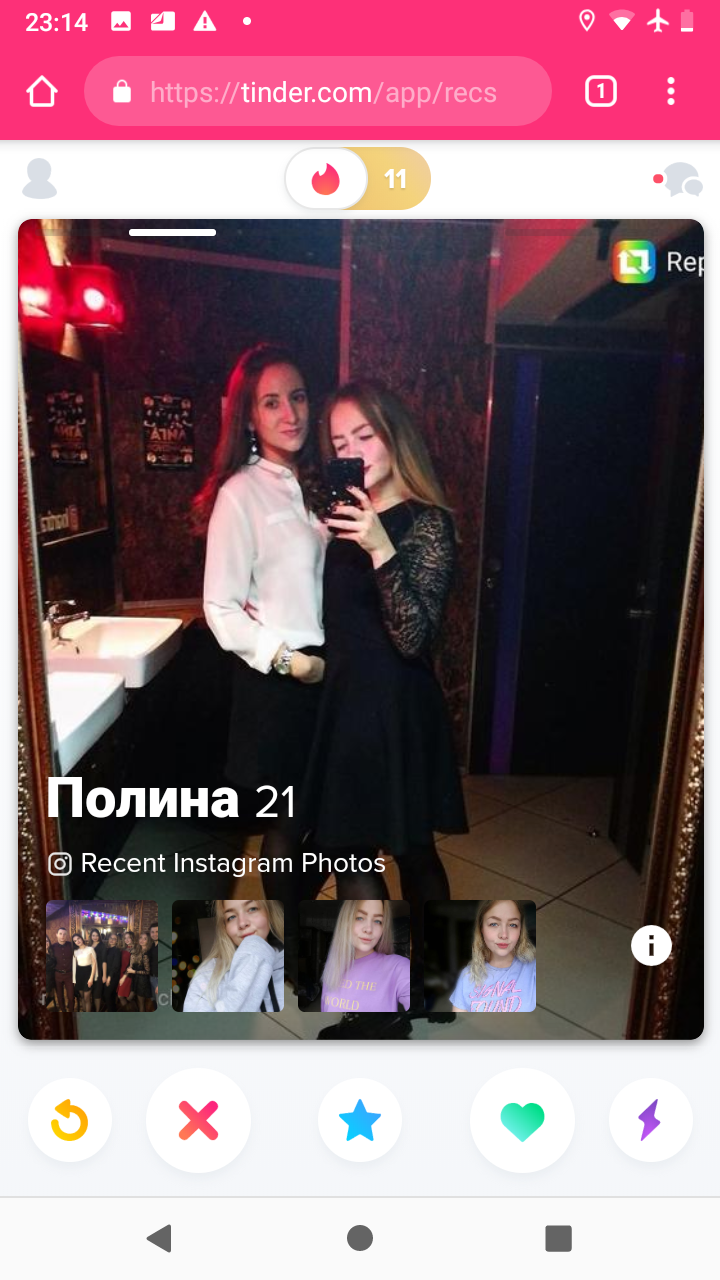Open the messages chat bubbles
This screenshot has width=720, height=1280.
(679, 180)
